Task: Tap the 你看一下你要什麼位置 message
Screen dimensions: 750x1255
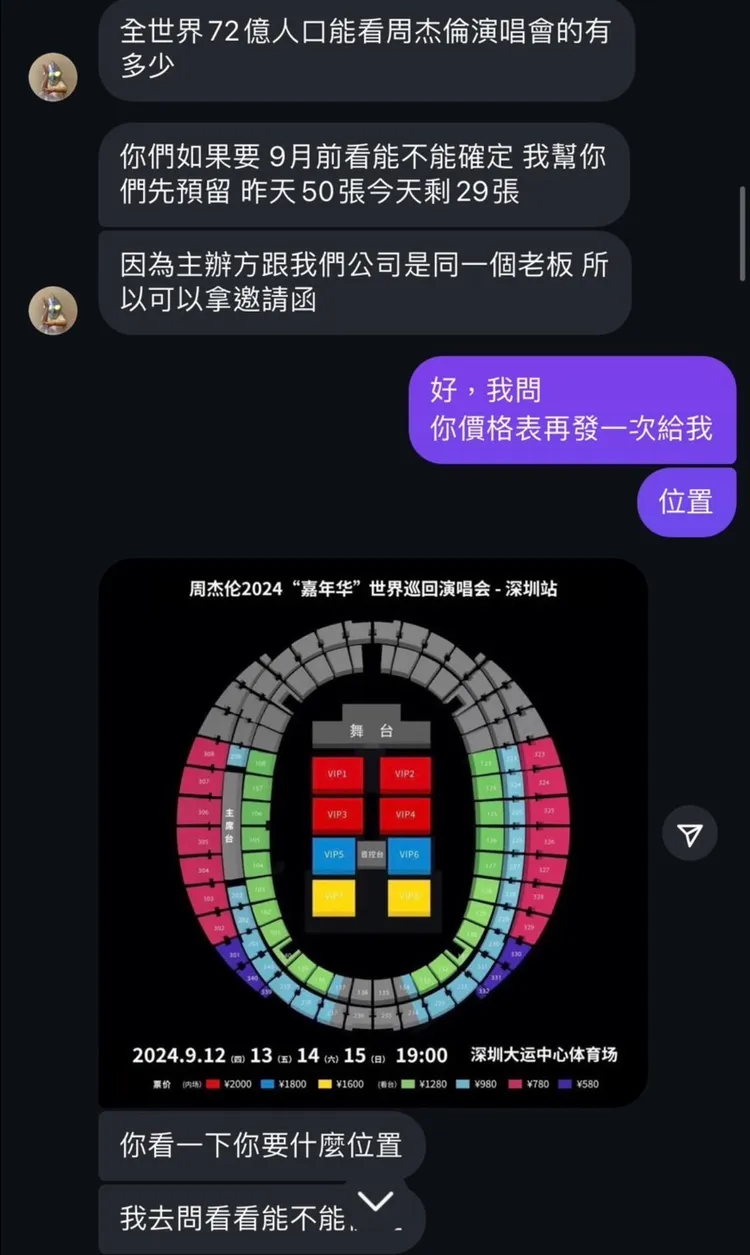Action: (x=260, y=1147)
